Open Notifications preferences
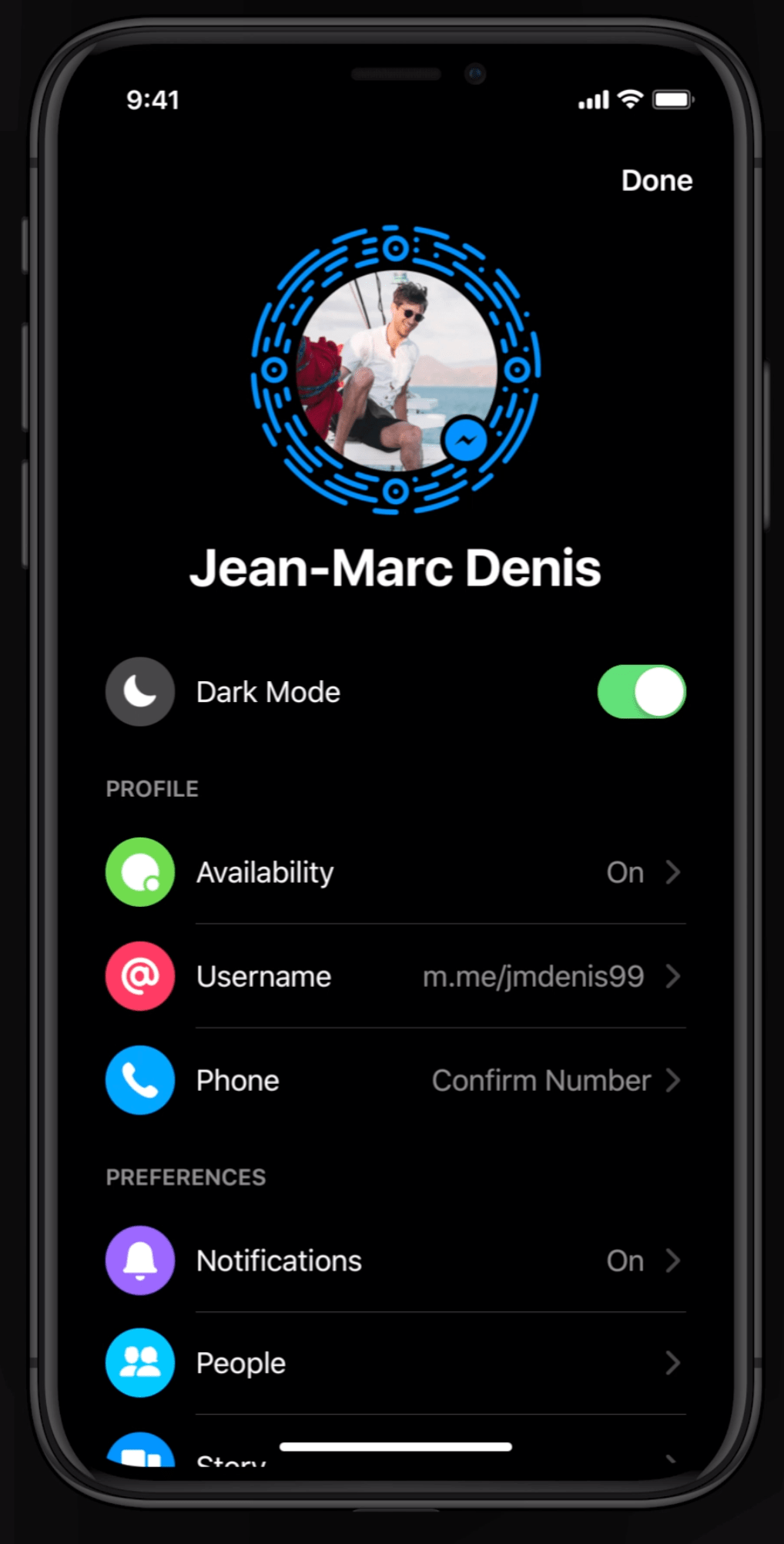The image size is (784, 1544). [394, 1260]
